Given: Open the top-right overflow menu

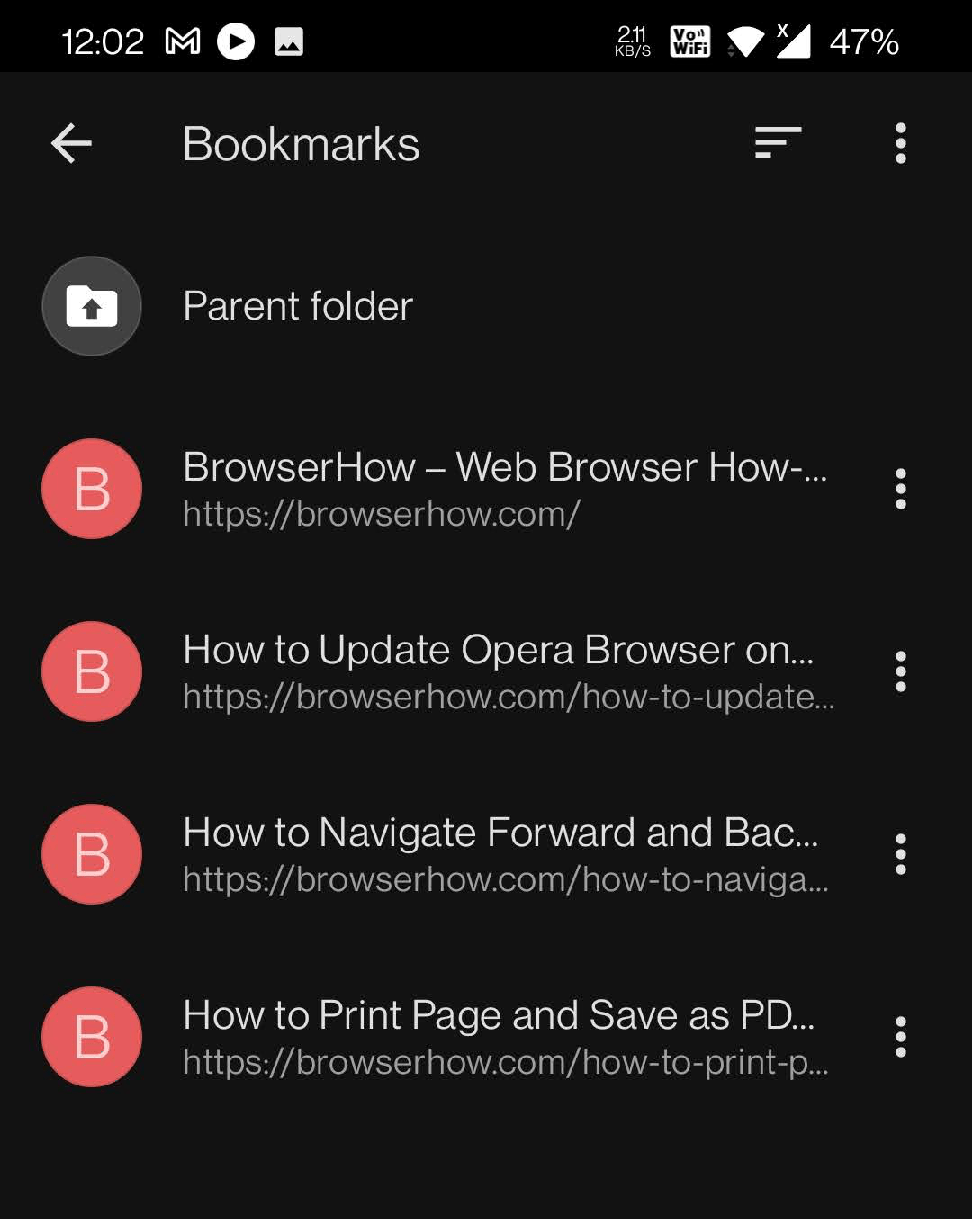Looking at the screenshot, I should 900,144.
